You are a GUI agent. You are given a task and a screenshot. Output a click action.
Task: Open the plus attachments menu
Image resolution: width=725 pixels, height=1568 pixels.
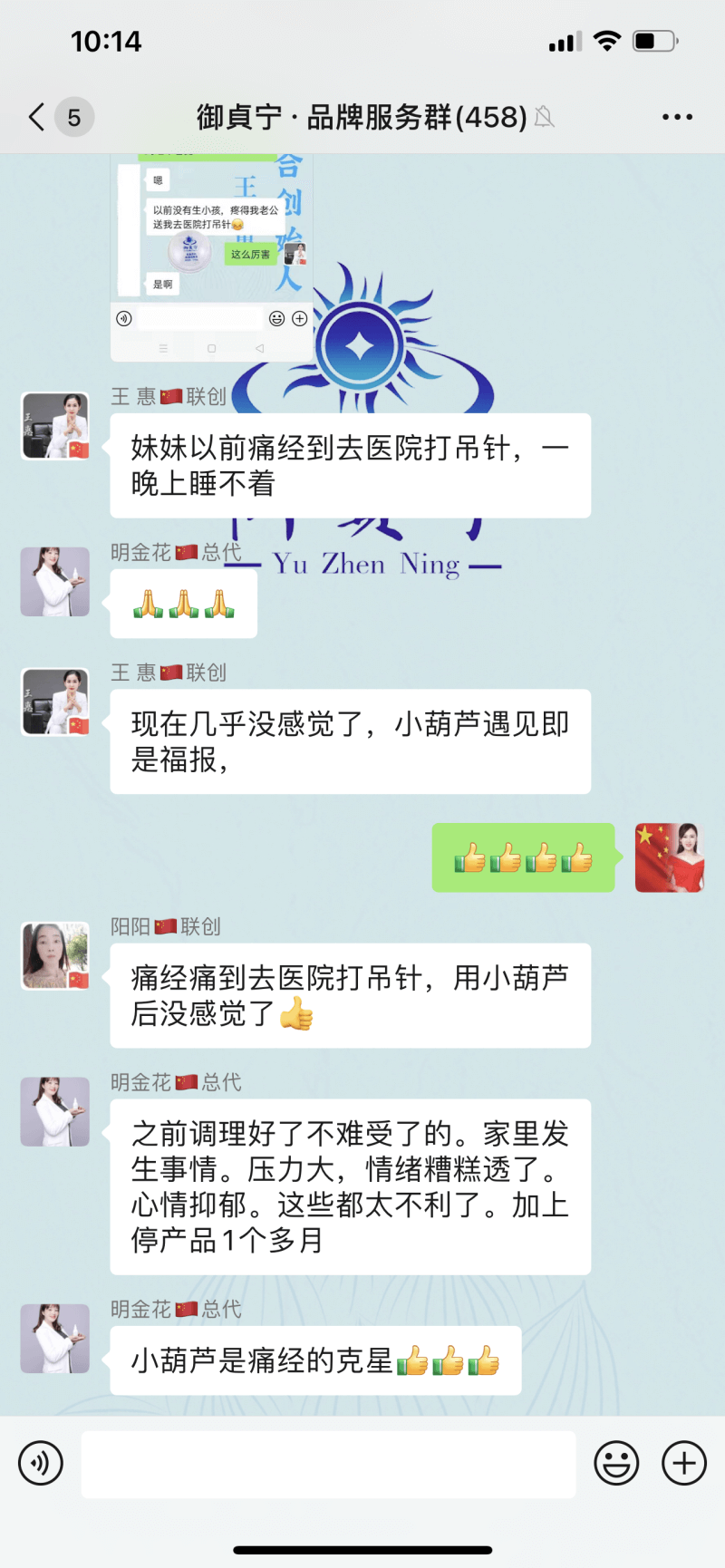pos(684,1463)
